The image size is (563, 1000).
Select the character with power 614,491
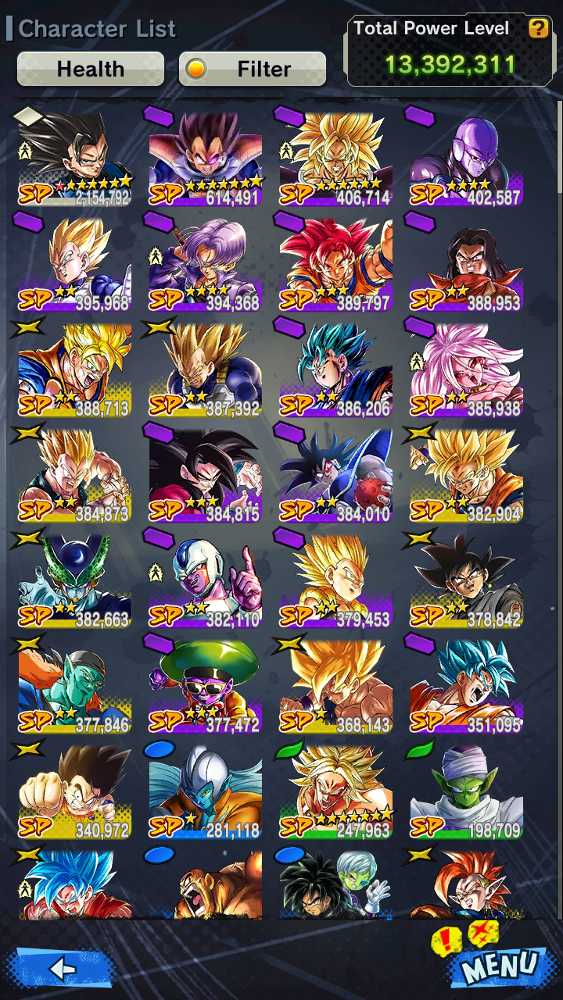click(x=205, y=159)
